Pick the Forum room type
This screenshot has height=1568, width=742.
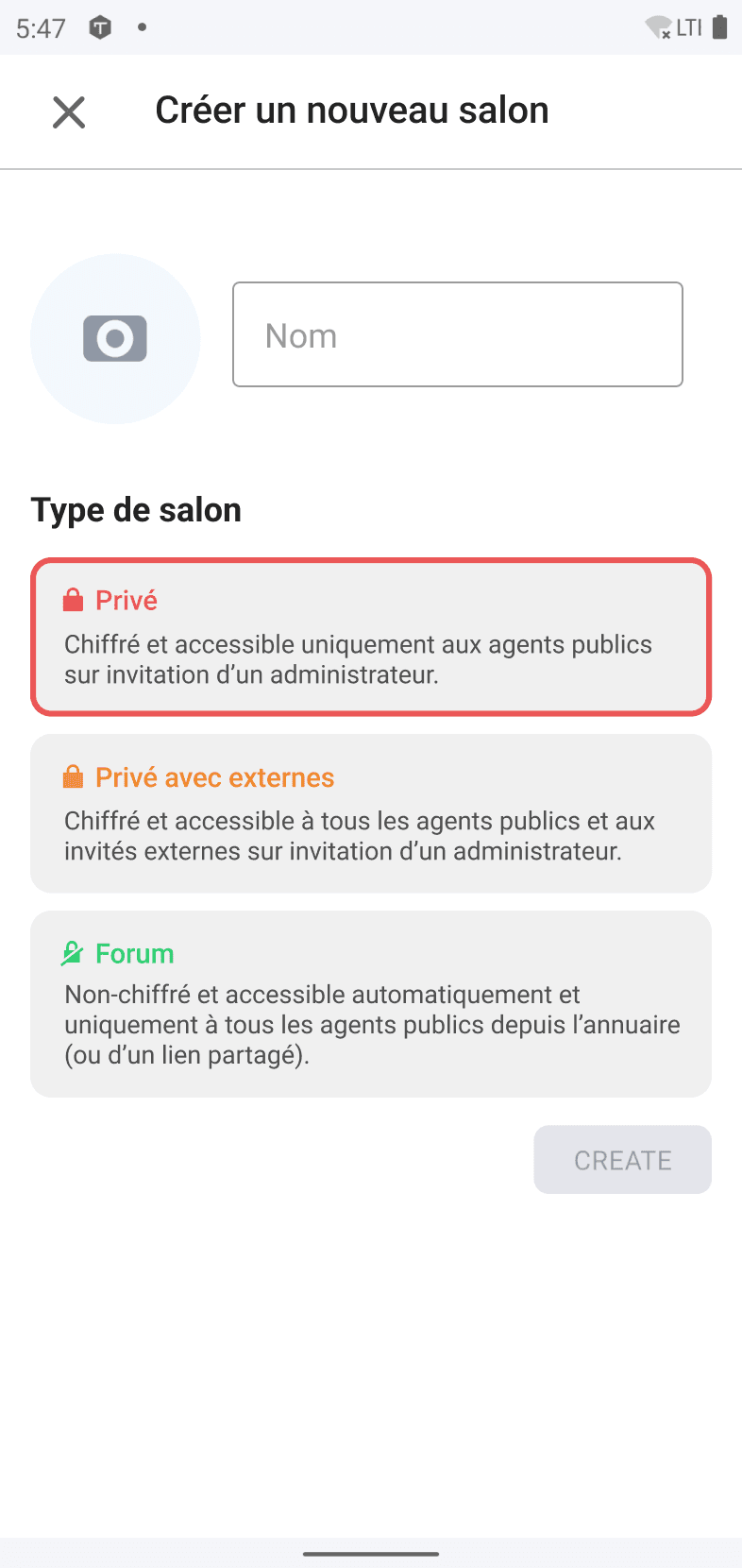371,1004
